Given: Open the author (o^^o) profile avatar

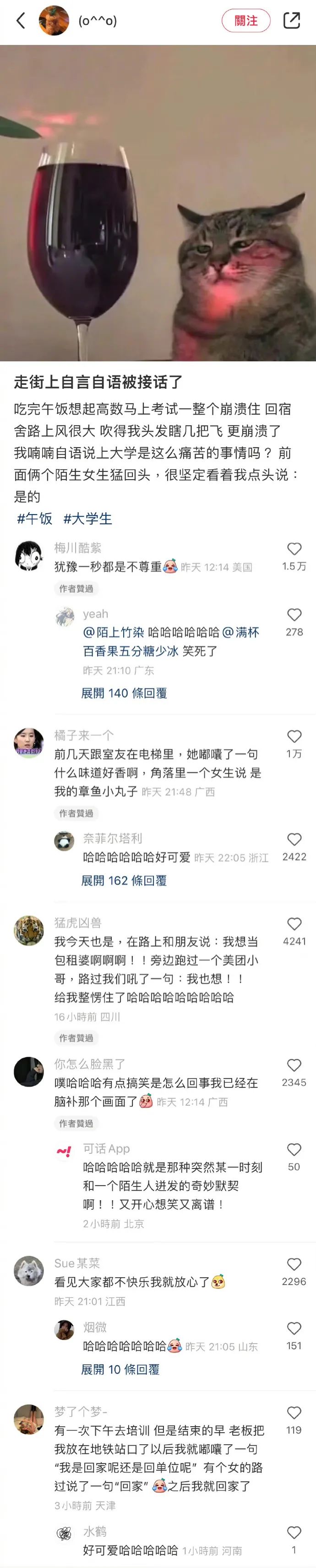Looking at the screenshot, I should click(x=54, y=21).
